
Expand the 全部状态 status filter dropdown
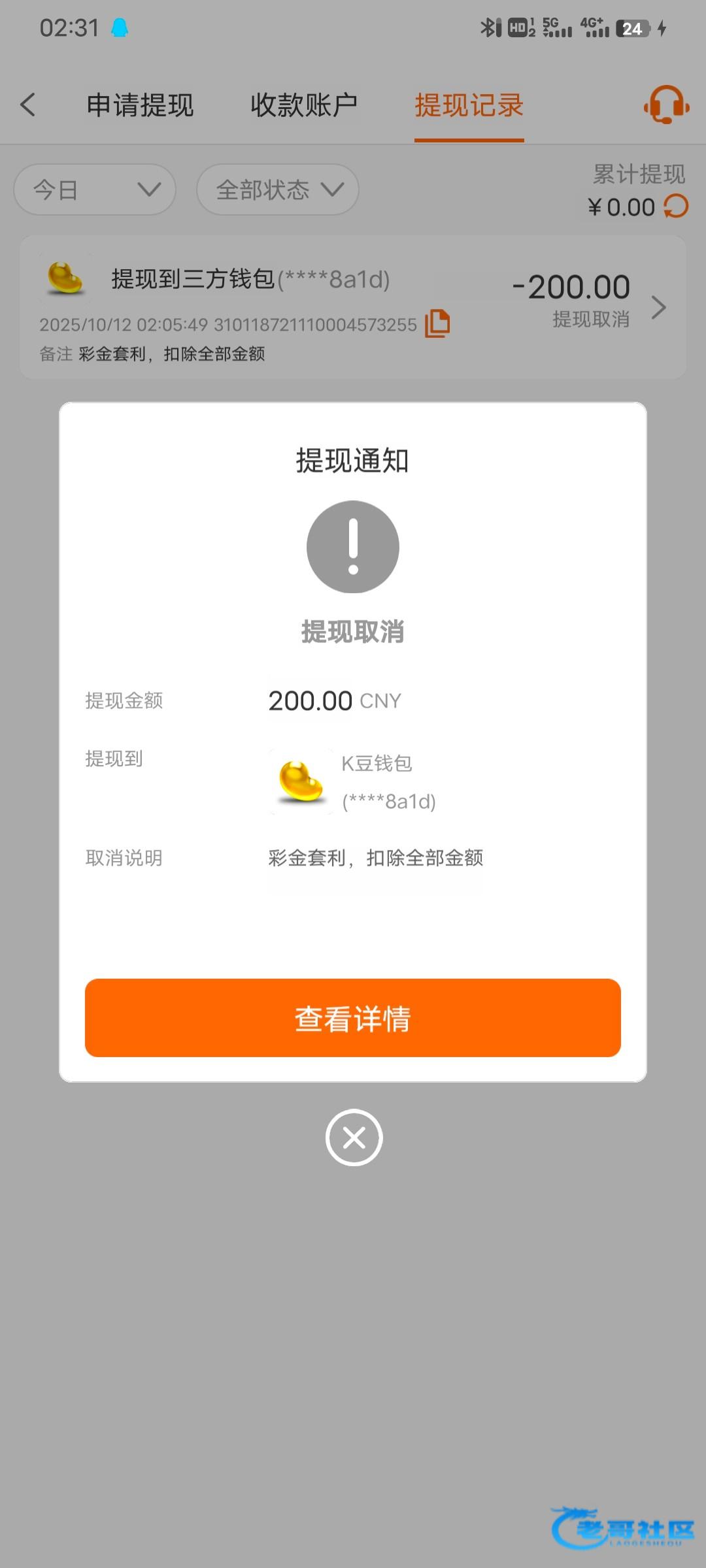tap(278, 189)
